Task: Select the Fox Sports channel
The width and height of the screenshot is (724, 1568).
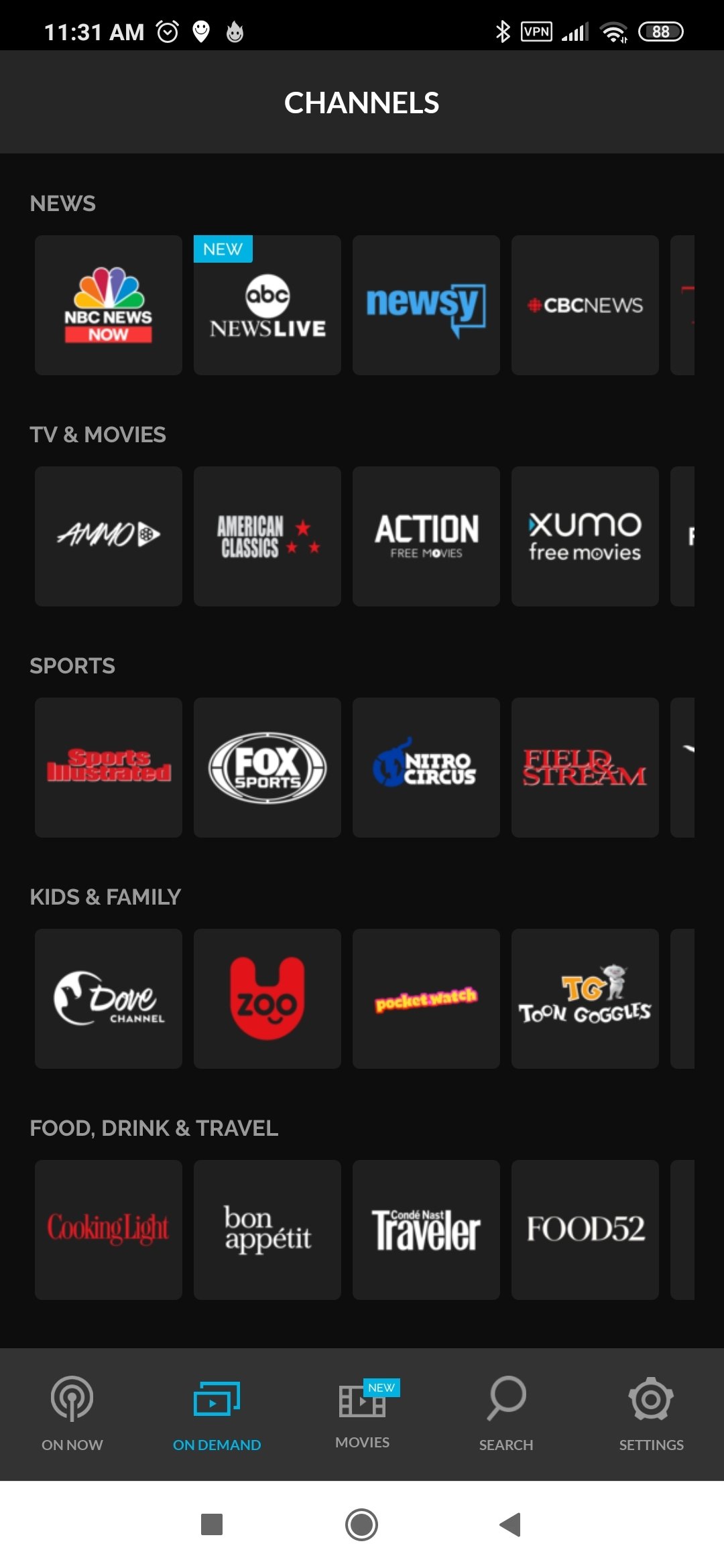Action: tap(267, 767)
